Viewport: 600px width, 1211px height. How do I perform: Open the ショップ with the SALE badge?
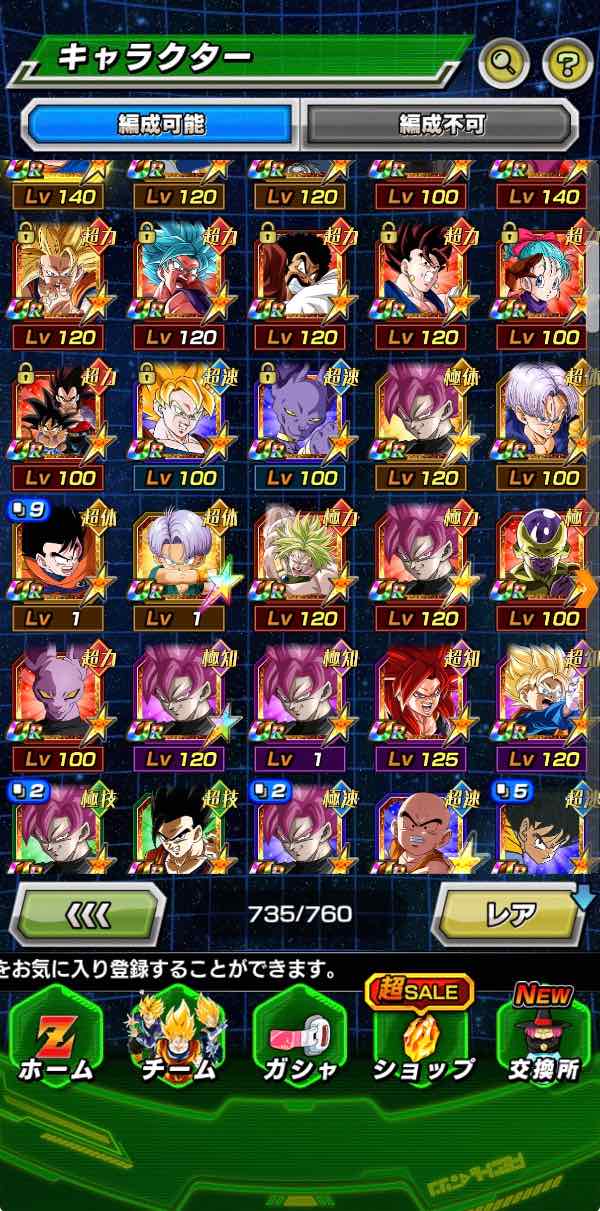tap(421, 1040)
